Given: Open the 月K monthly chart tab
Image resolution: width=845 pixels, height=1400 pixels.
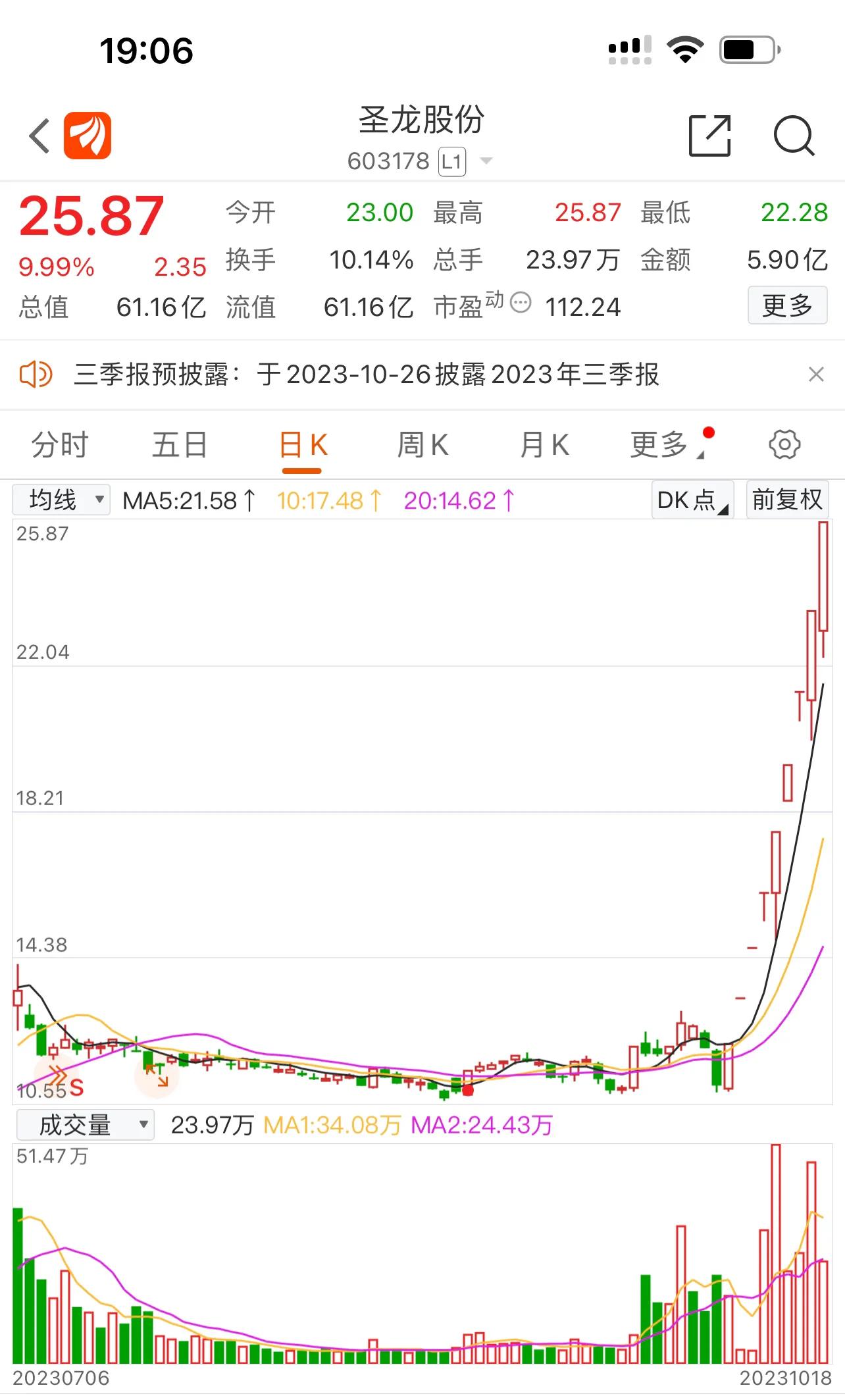Looking at the screenshot, I should (x=543, y=444).
